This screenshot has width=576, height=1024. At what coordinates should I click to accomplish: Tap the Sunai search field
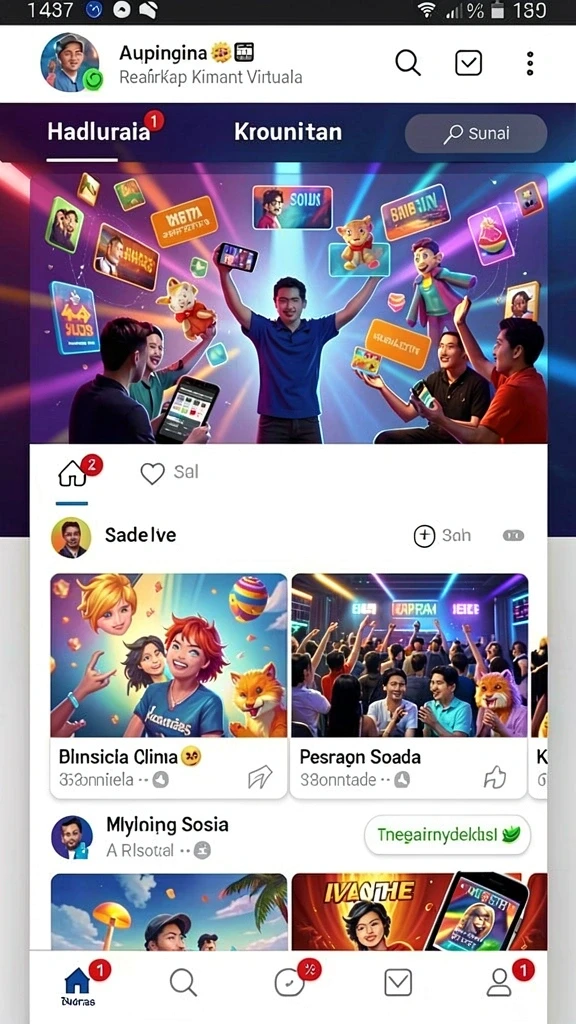click(476, 134)
